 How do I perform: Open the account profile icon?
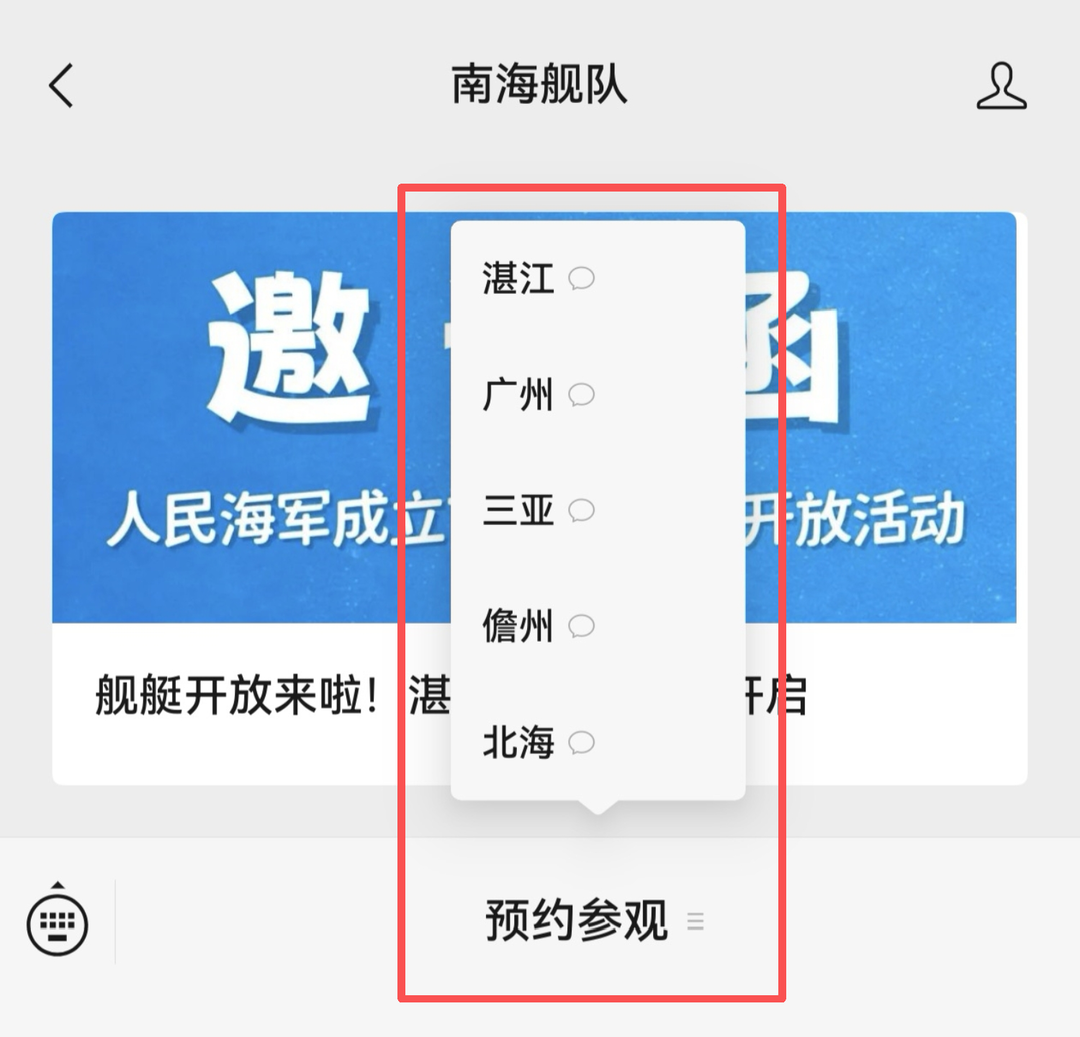1001,86
